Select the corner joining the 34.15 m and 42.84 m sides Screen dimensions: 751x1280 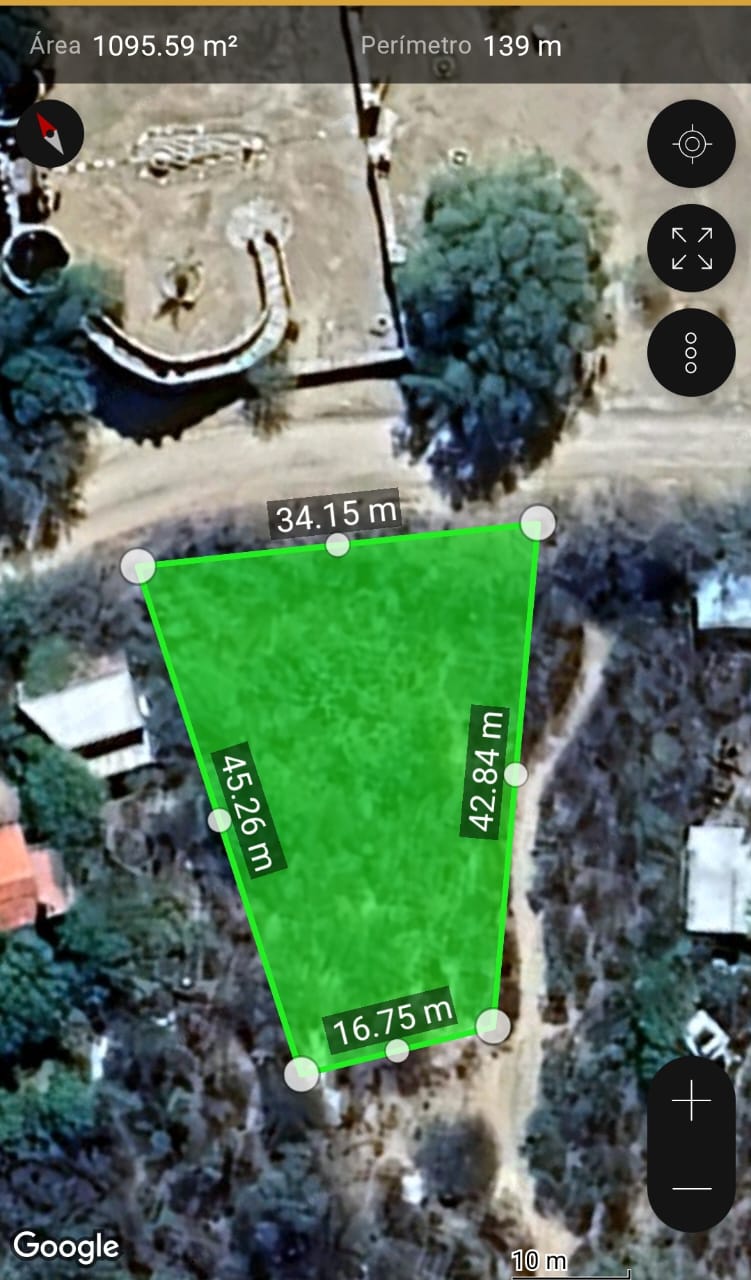pos(538,522)
